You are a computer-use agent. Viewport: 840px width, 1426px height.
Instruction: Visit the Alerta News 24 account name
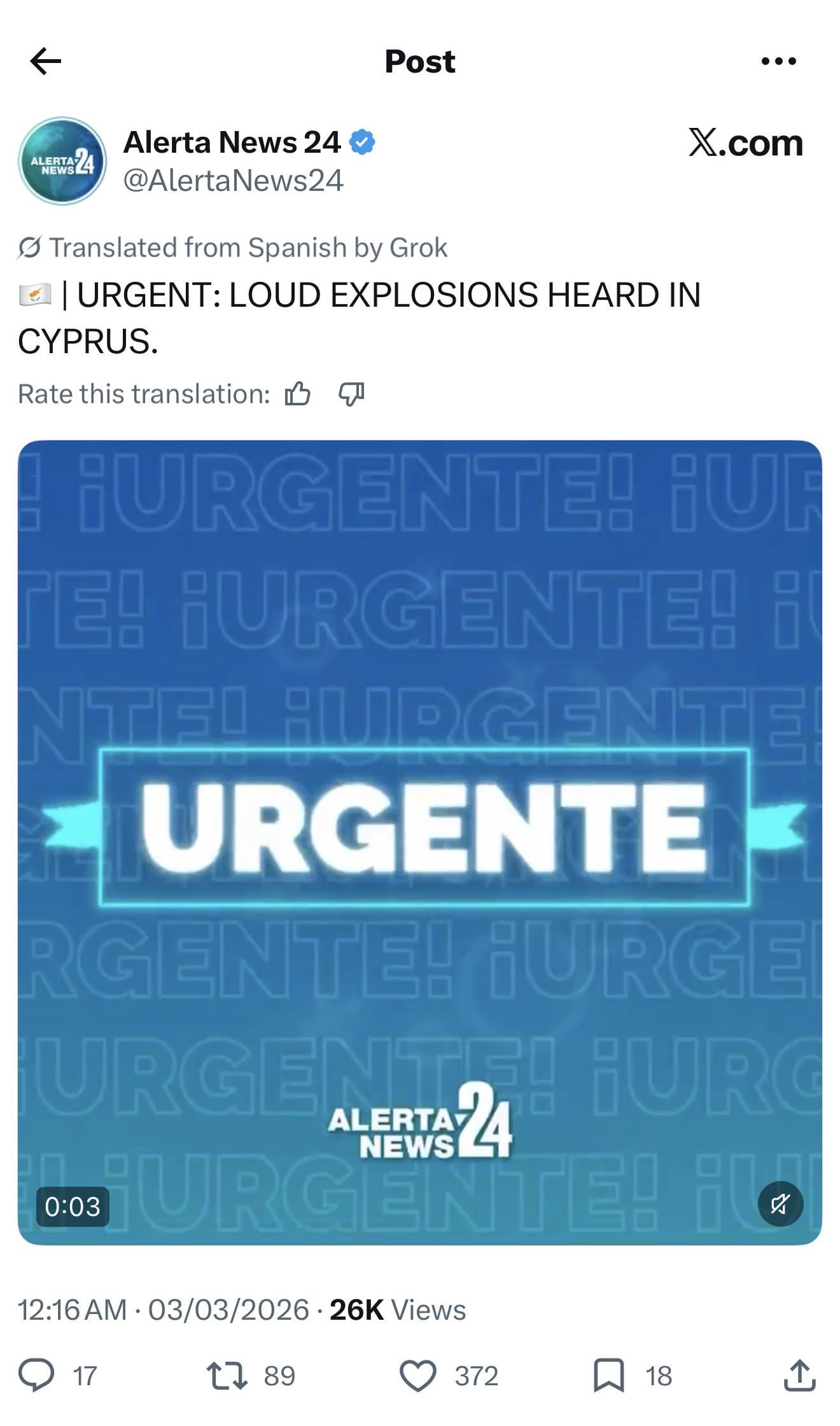(232, 142)
